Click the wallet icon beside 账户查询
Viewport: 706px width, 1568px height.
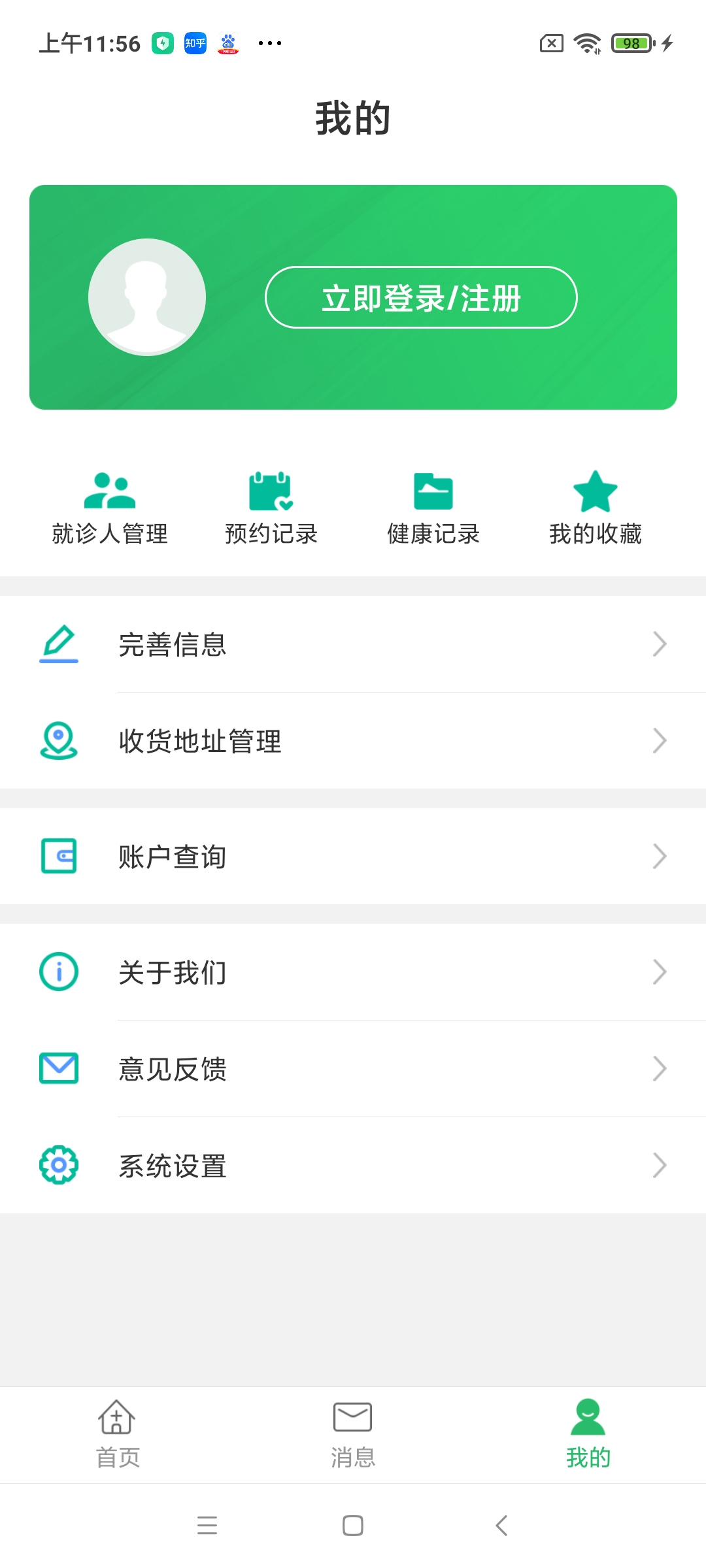point(59,856)
